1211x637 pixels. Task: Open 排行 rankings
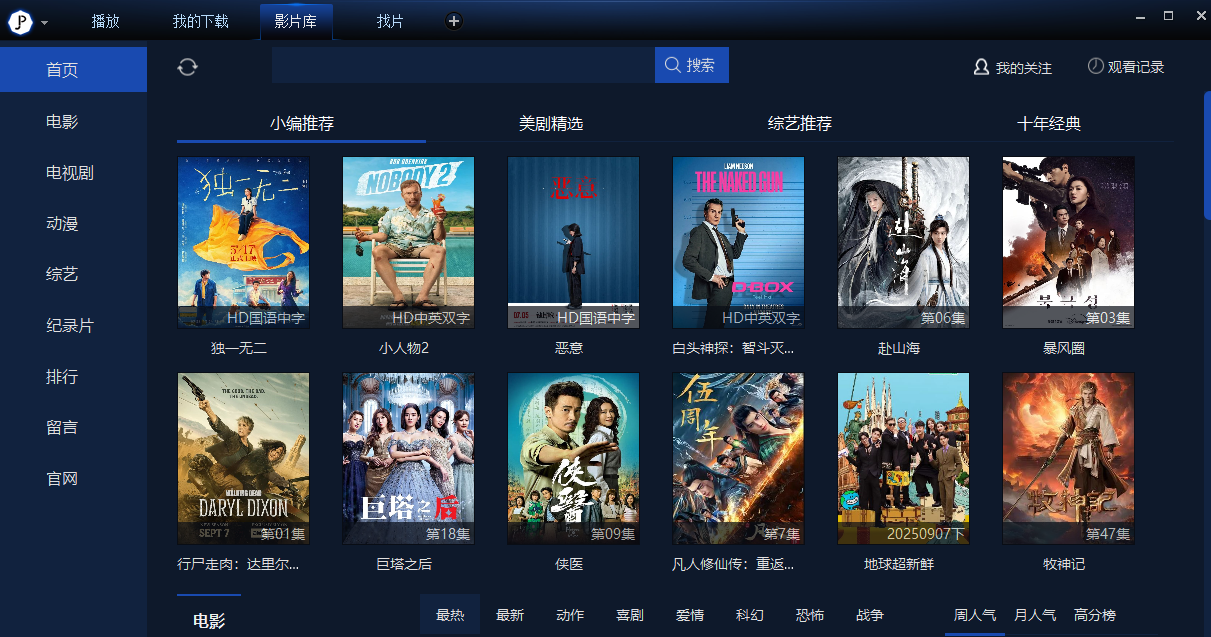[62, 377]
